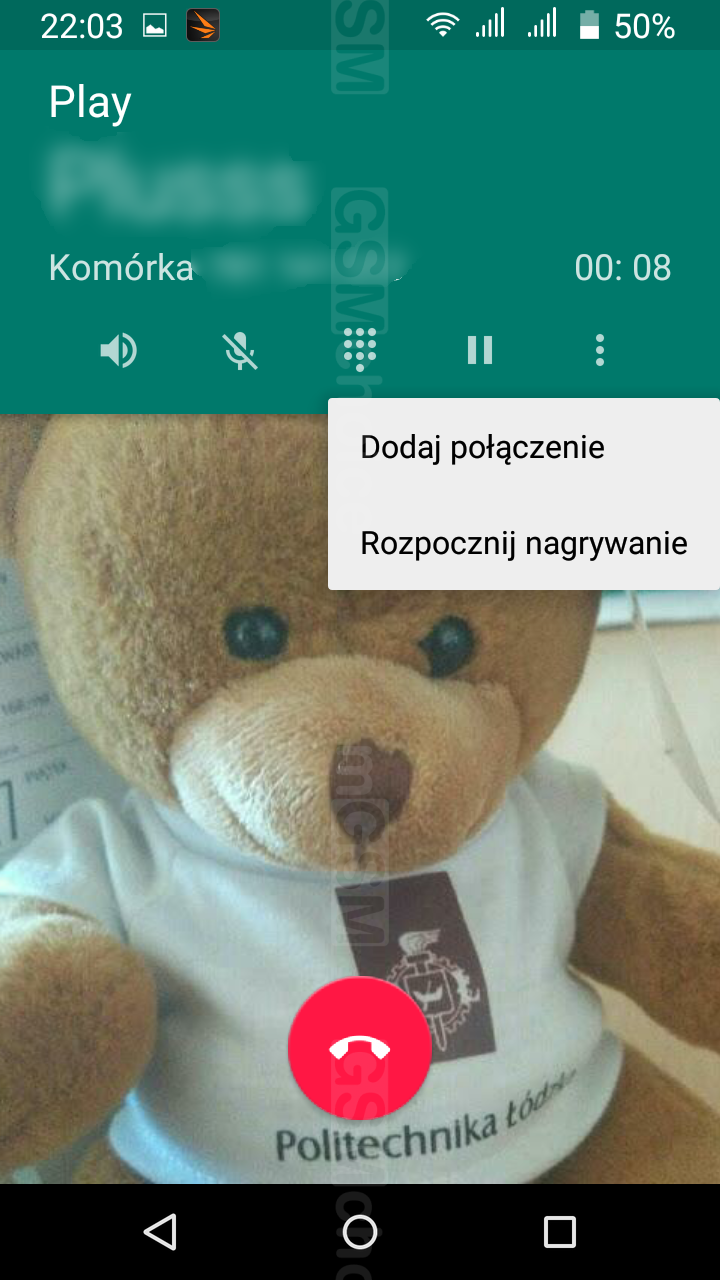Choose Rozpocznij nagrywanie
The height and width of the screenshot is (1280, 720).
[524, 543]
